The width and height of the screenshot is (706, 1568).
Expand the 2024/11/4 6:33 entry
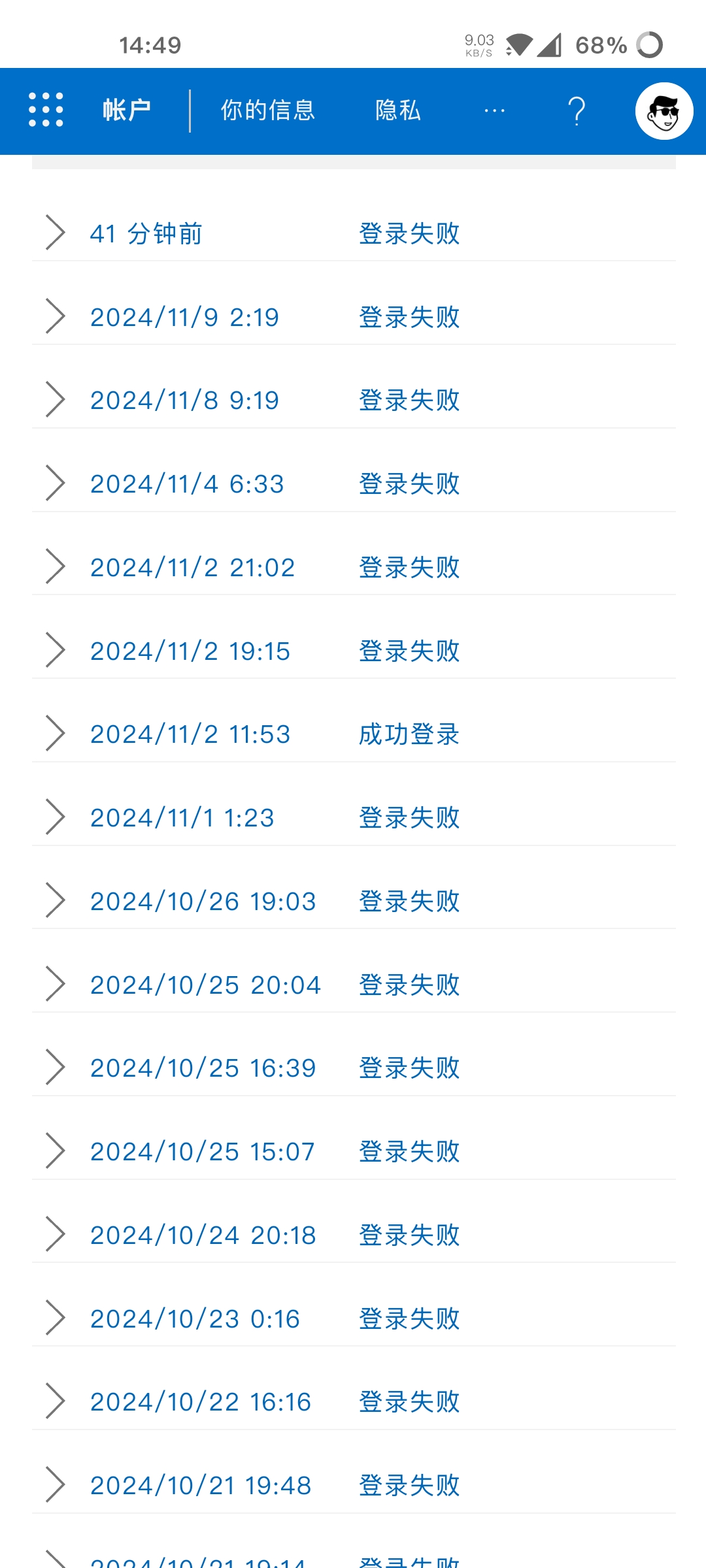coord(354,484)
